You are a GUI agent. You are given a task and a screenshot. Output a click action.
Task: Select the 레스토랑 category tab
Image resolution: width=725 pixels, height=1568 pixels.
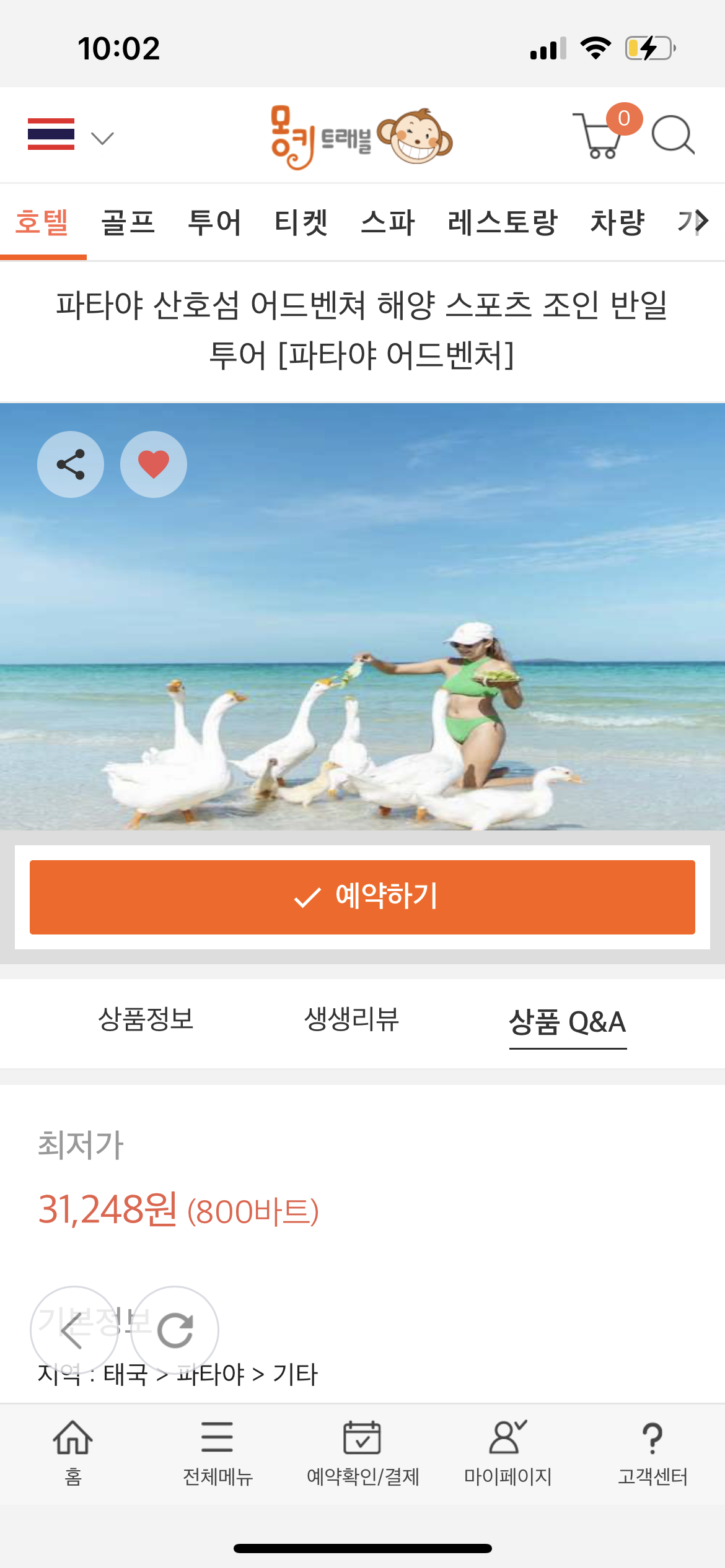pos(503,222)
